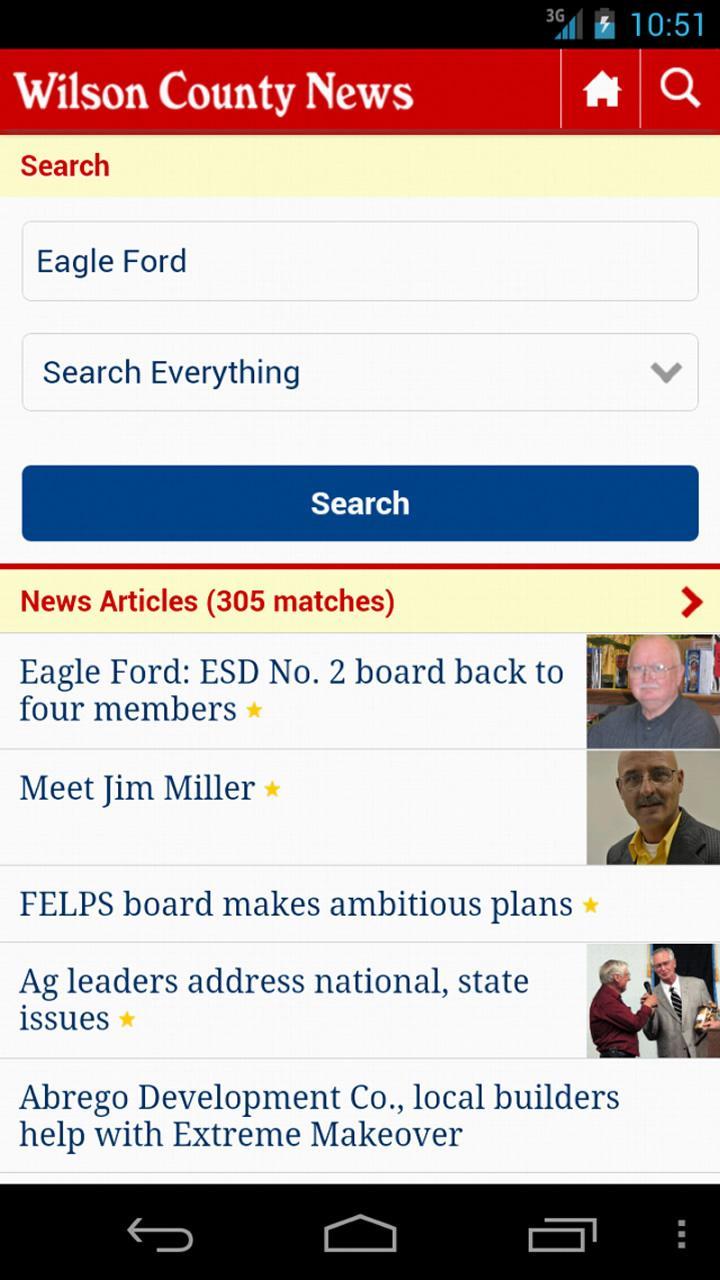Select the Search section header
Viewport: 720px width, 1280px height.
(64, 165)
